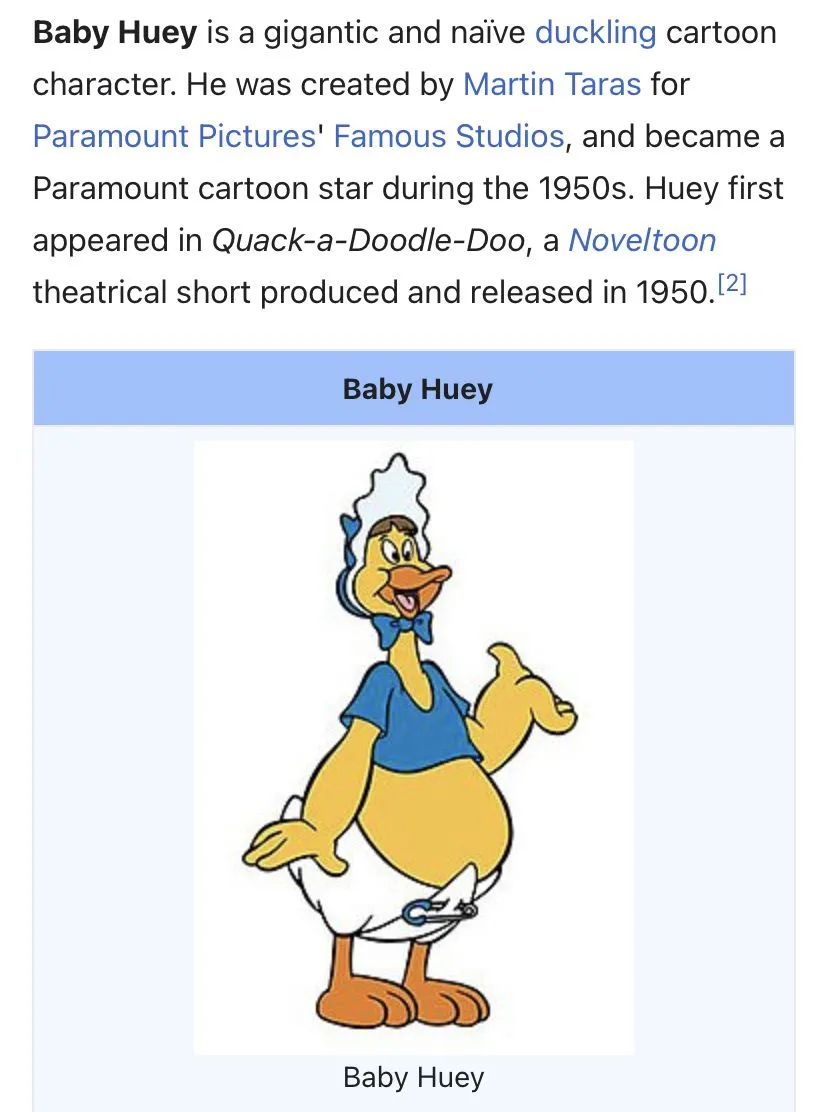Open the Paramount Pictures link
Viewport: 828px width, 1112px height.
click(174, 136)
